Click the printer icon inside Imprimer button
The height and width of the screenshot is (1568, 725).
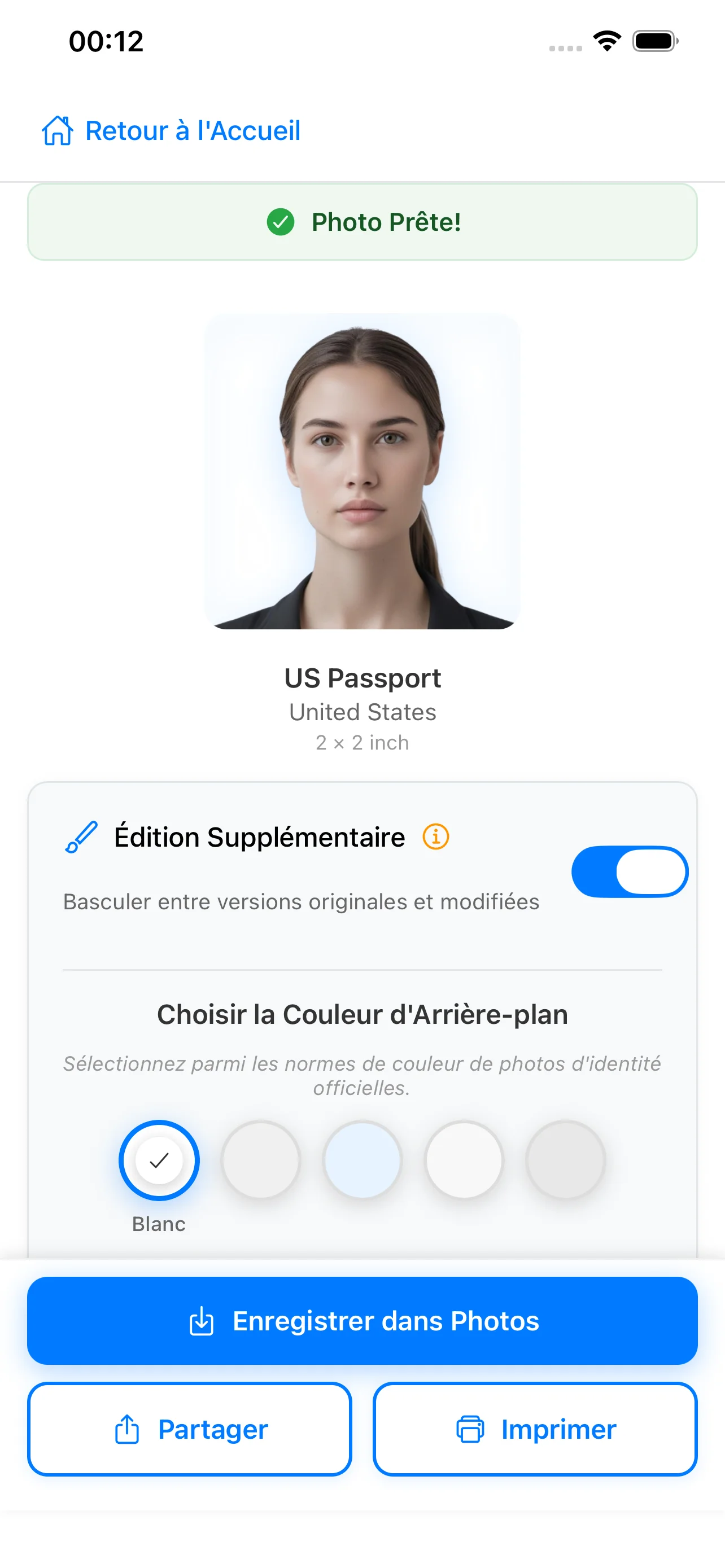(470, 1429)
